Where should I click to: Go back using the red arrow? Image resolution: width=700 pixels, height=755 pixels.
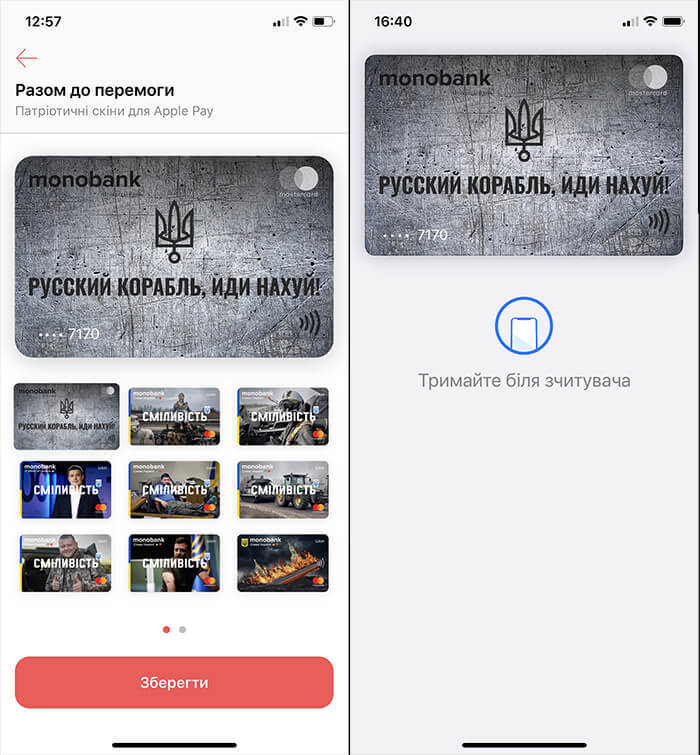click(26, 58)
